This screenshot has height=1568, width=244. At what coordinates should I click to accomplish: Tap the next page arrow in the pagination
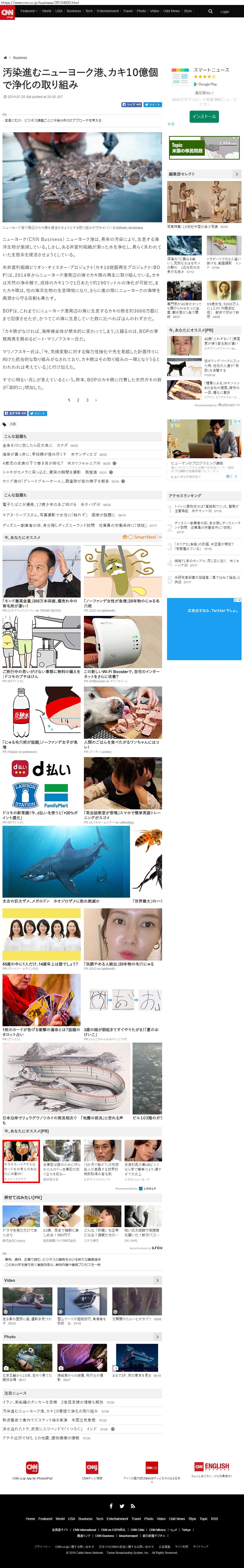coord(96,400)
